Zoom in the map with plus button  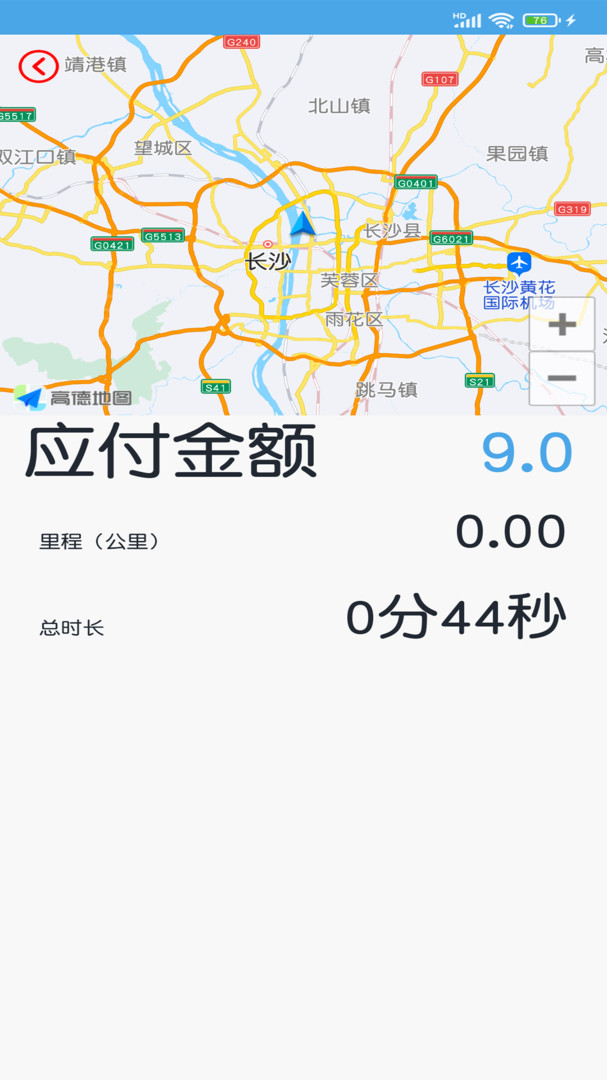(x=562, y=324)
